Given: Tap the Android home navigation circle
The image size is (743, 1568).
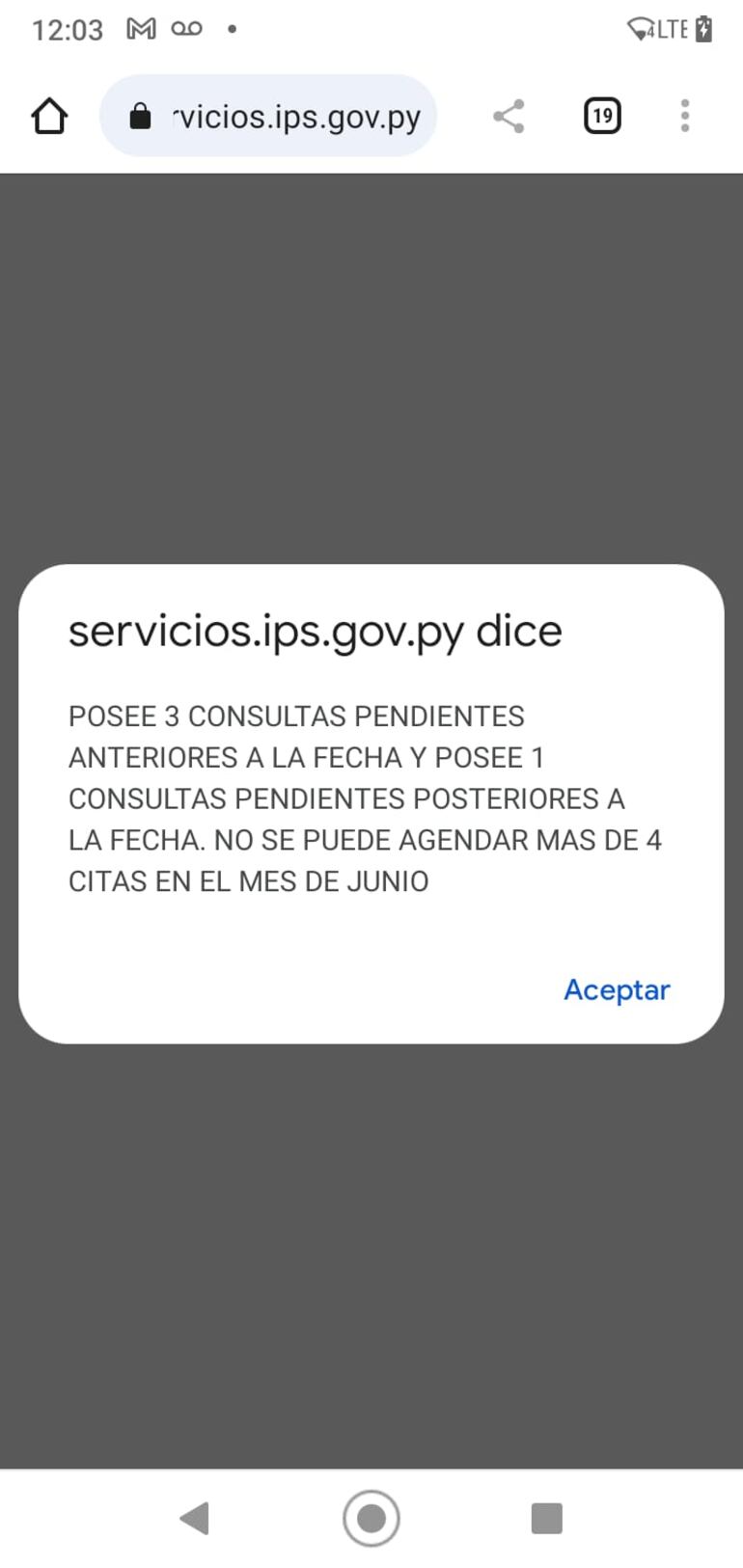Looking at the screenshot, I should pos(371,1518).
